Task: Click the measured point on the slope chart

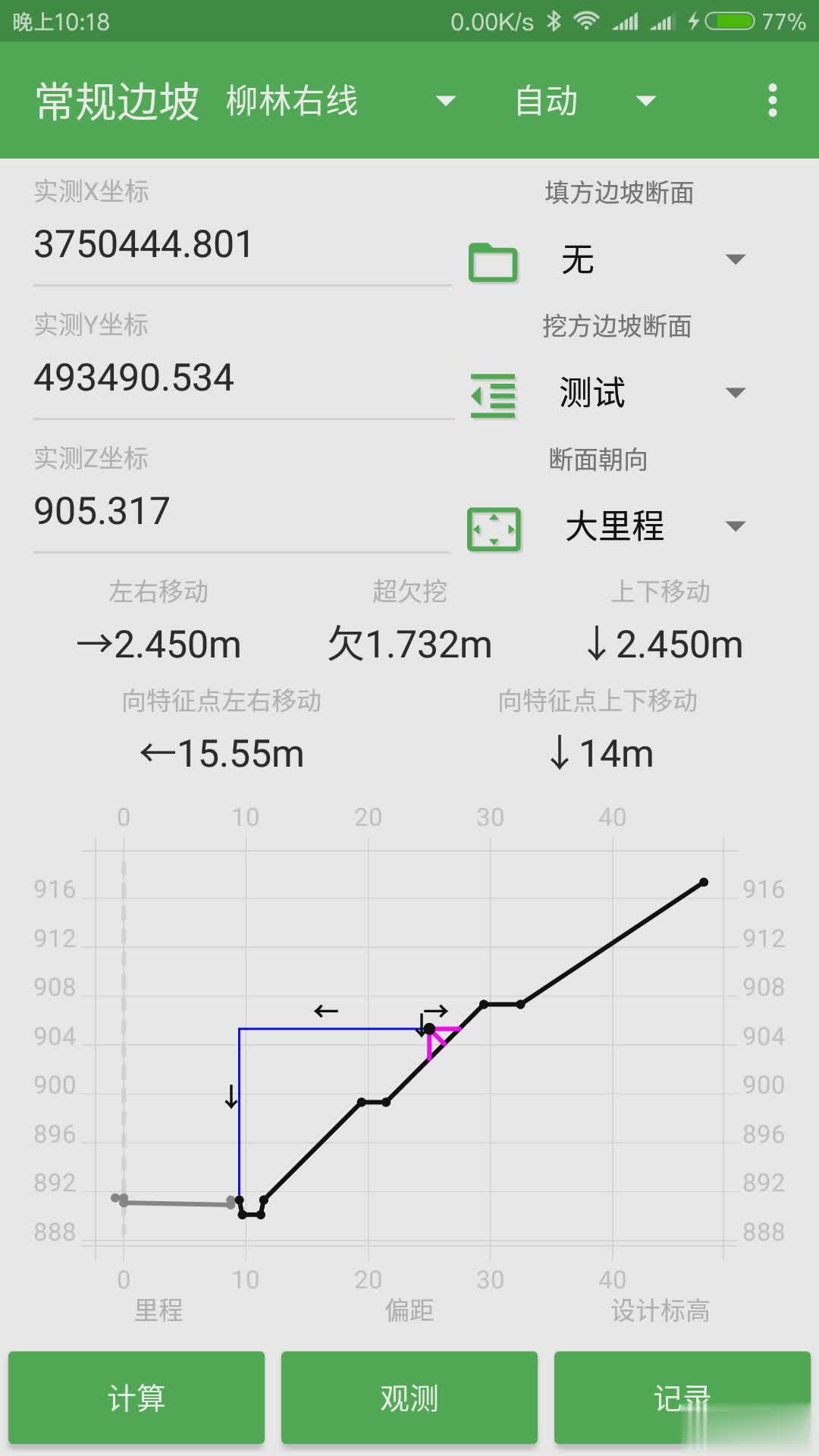Action: (428, 1028)
